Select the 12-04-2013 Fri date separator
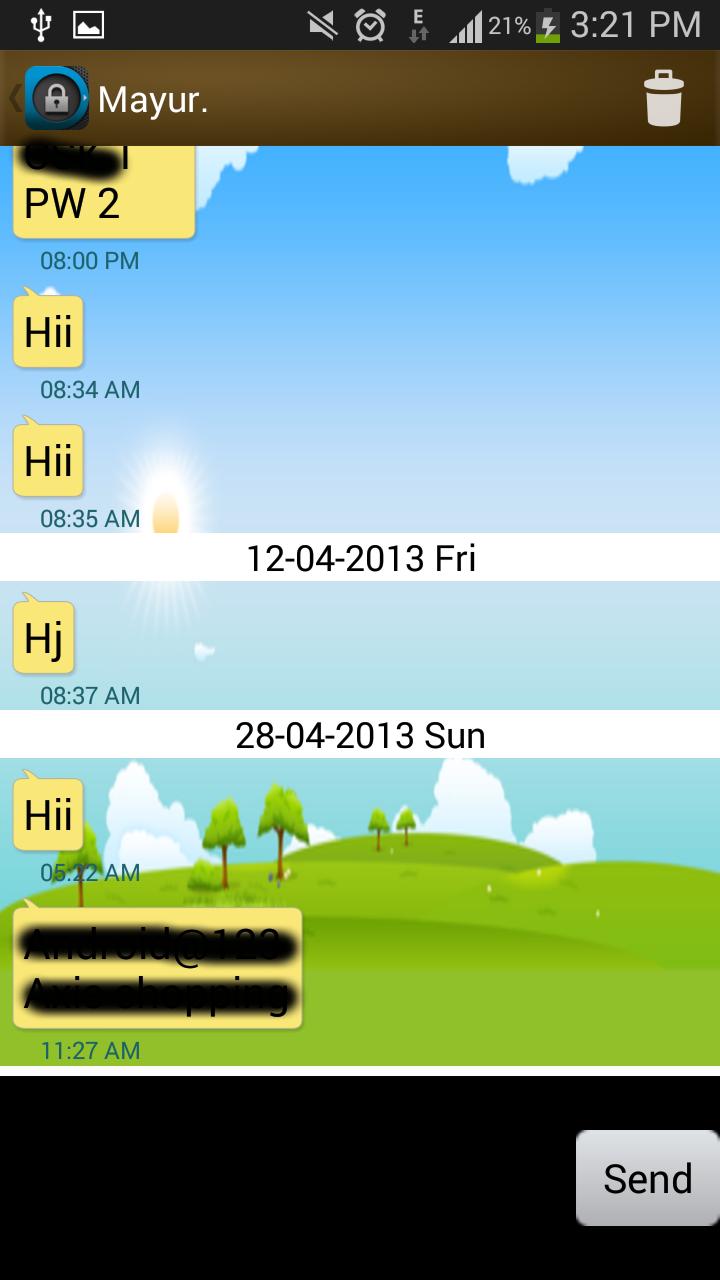 pyautogui.click(x=360, y=558)
